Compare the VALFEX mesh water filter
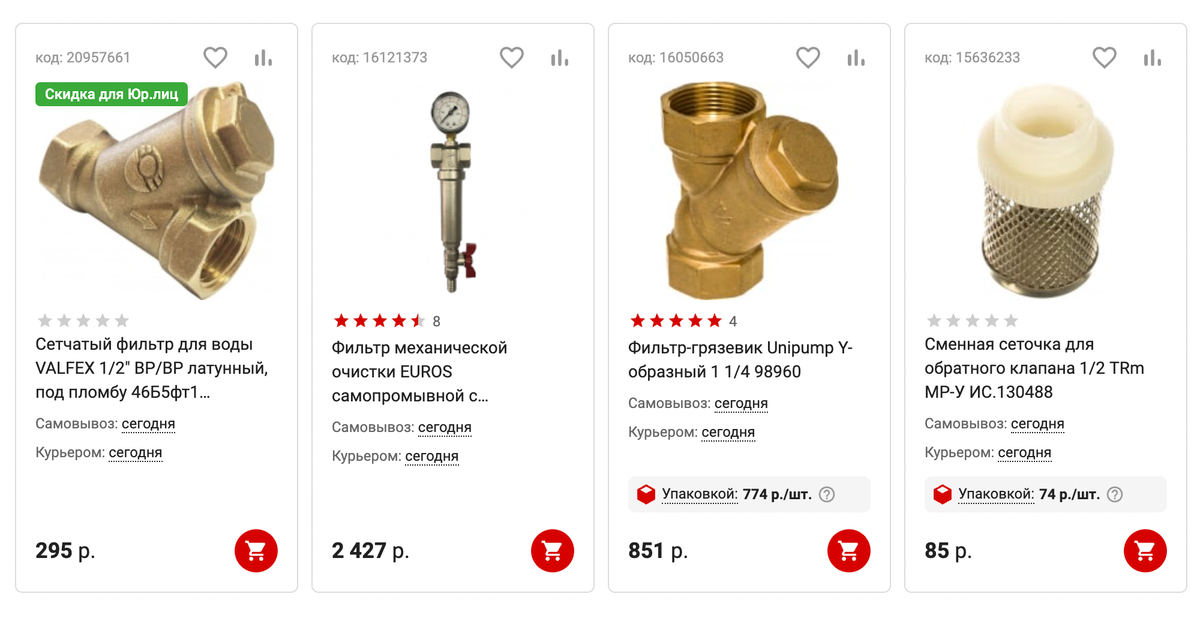The height and width of the screenshot is (630, 1200). click(263, 57)
